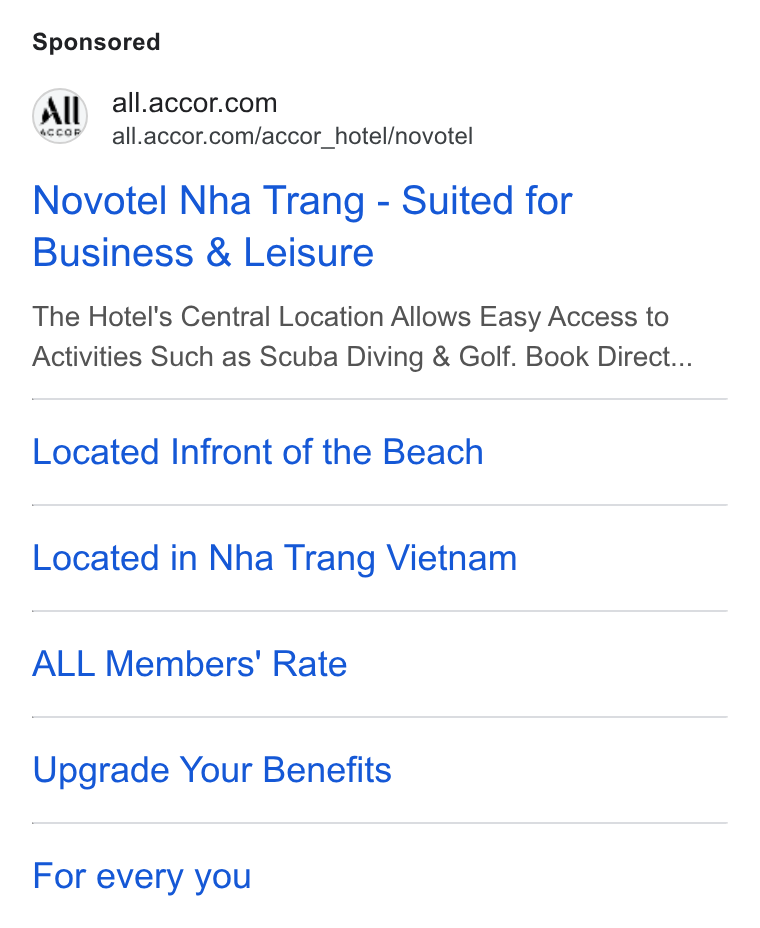Open the all.accor.com advertiser link
The image size is (760, 928).
click(194, 103)
